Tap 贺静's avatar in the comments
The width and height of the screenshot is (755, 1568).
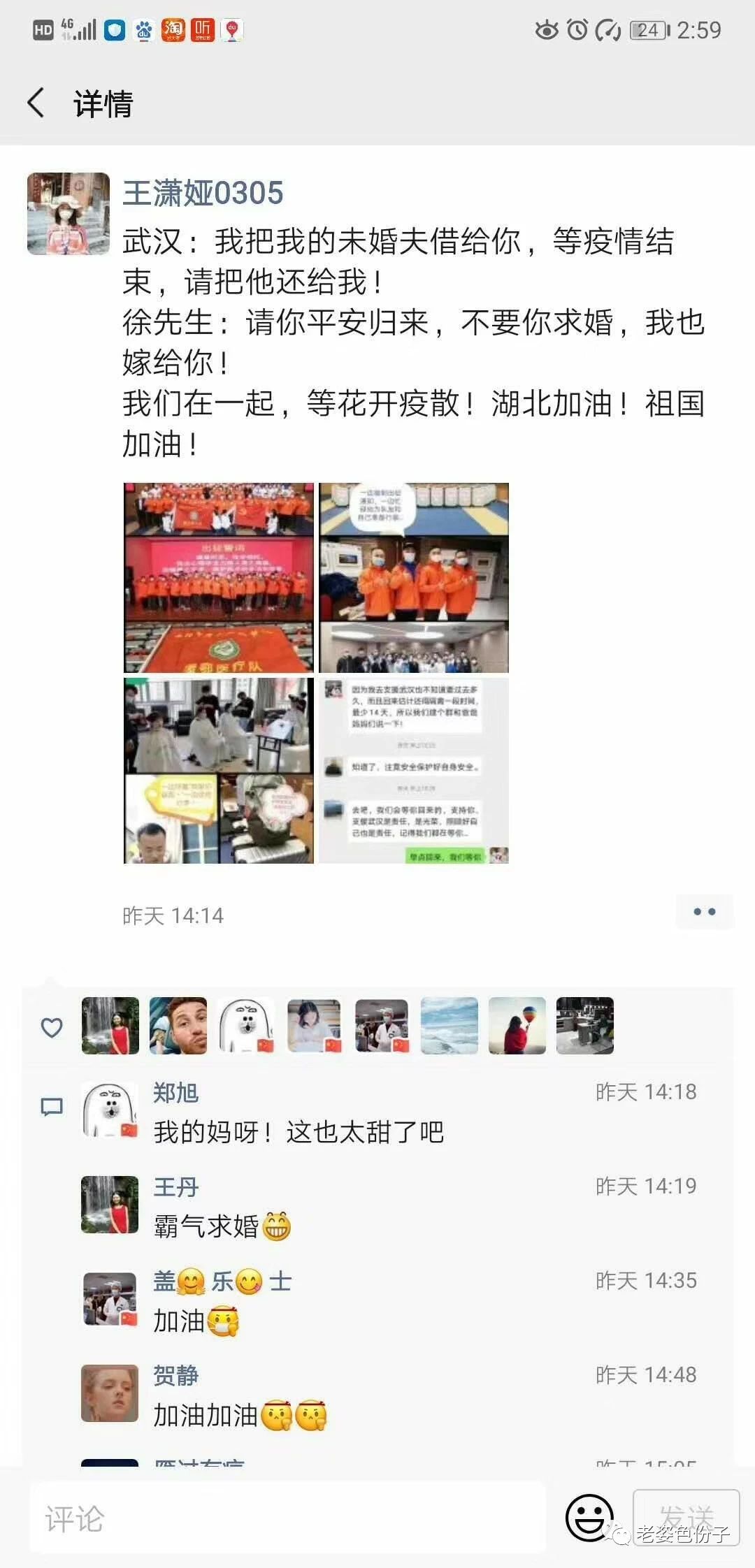tap(110, 1393)
